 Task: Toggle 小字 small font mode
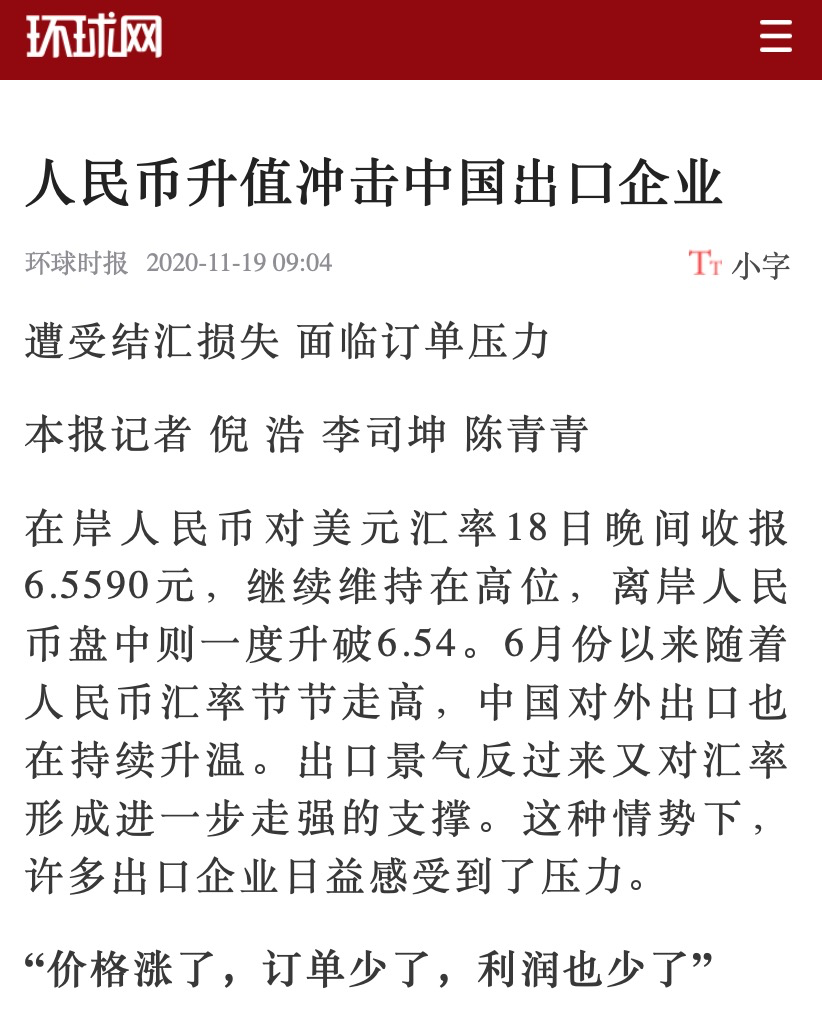(762, 263)
